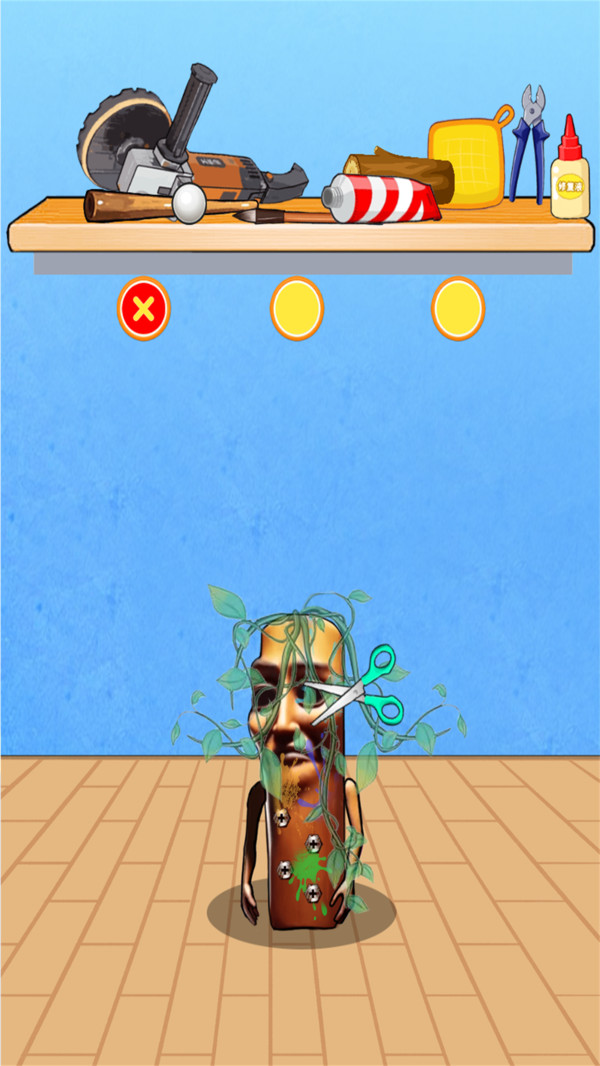The height and width of the screenshot is (1066, 600).
Task: Pick up the hammer tool
Action: 170,205
